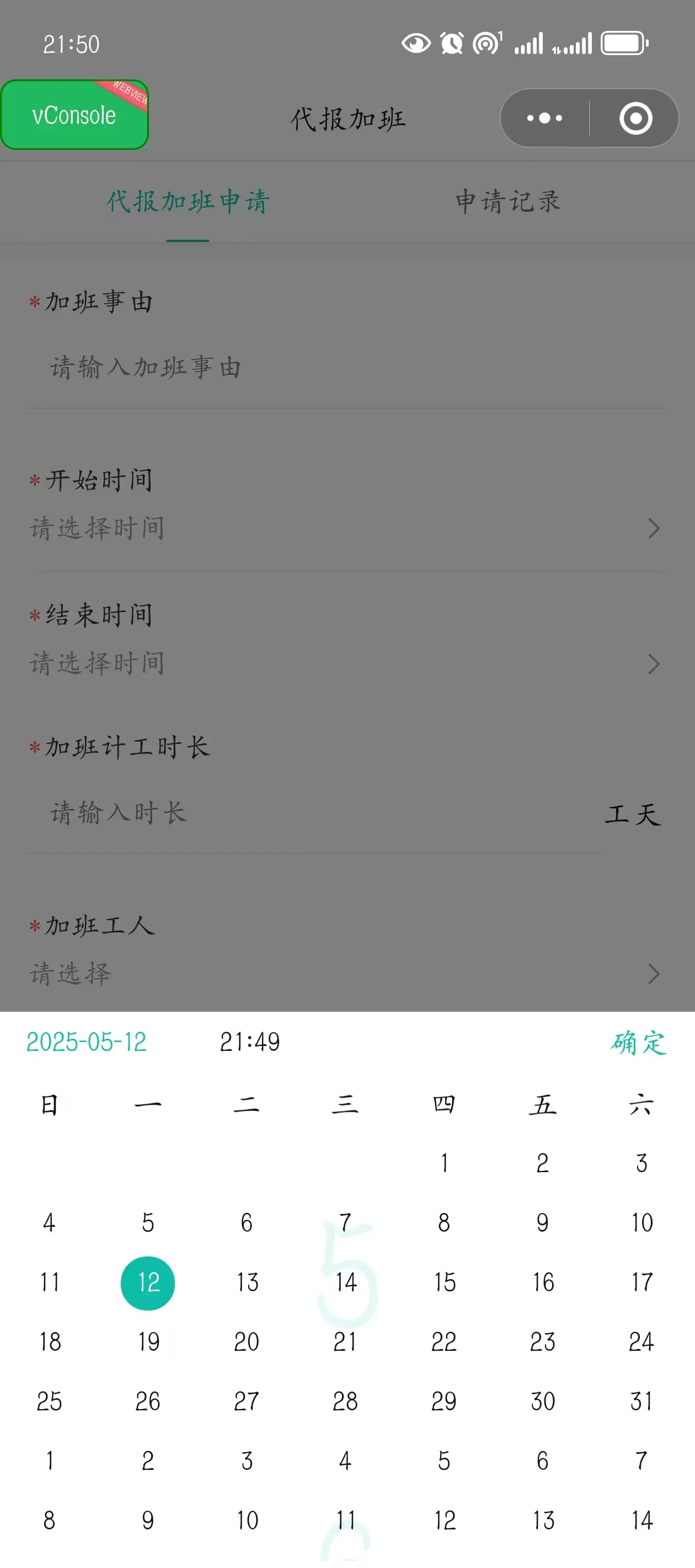This screenshot has height=1568, width=695.
Task: Pick May 15 on the calendar
Action: [x=445, y=1282]
